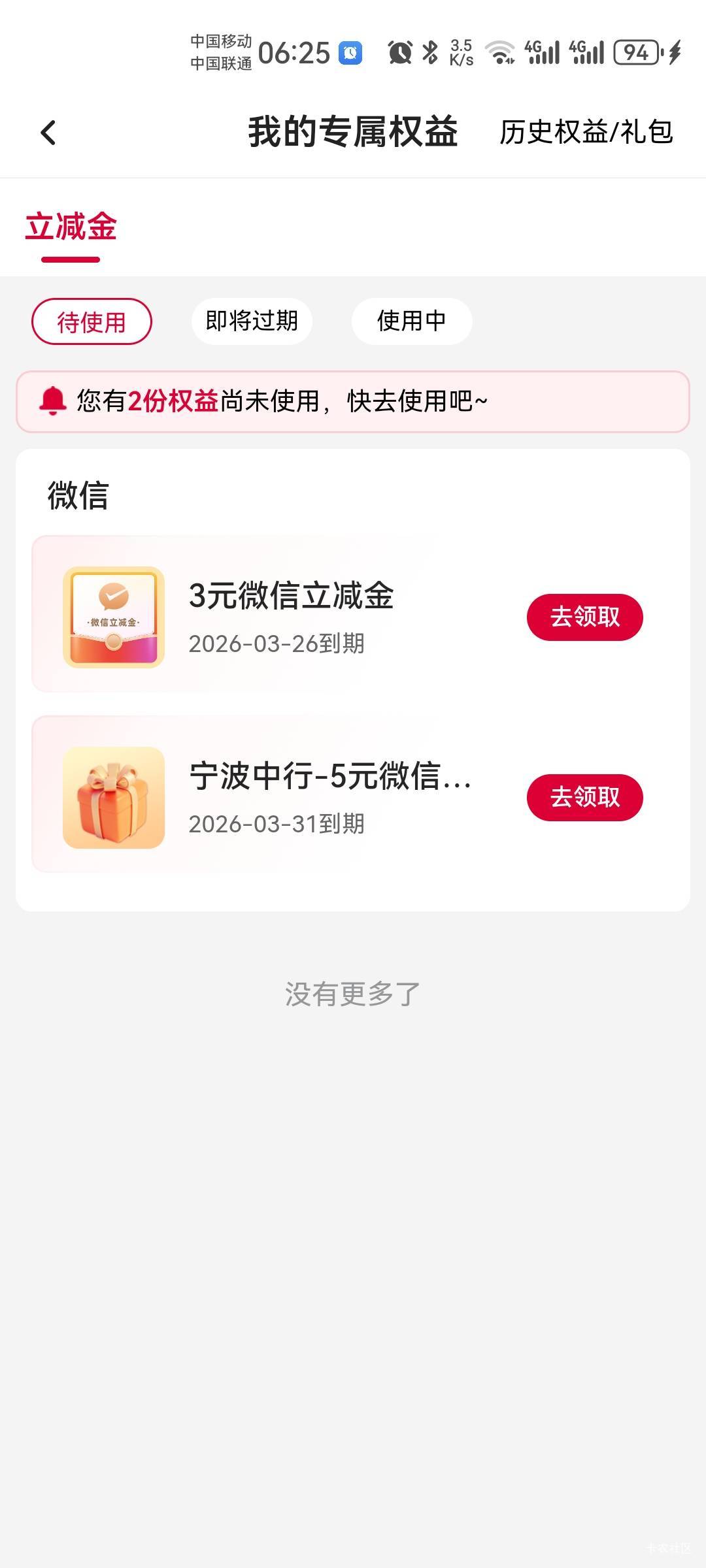Viewport: 706px width, 1568px height.
Task: Filter by 待使用 chip
Action: coord(92,321)
